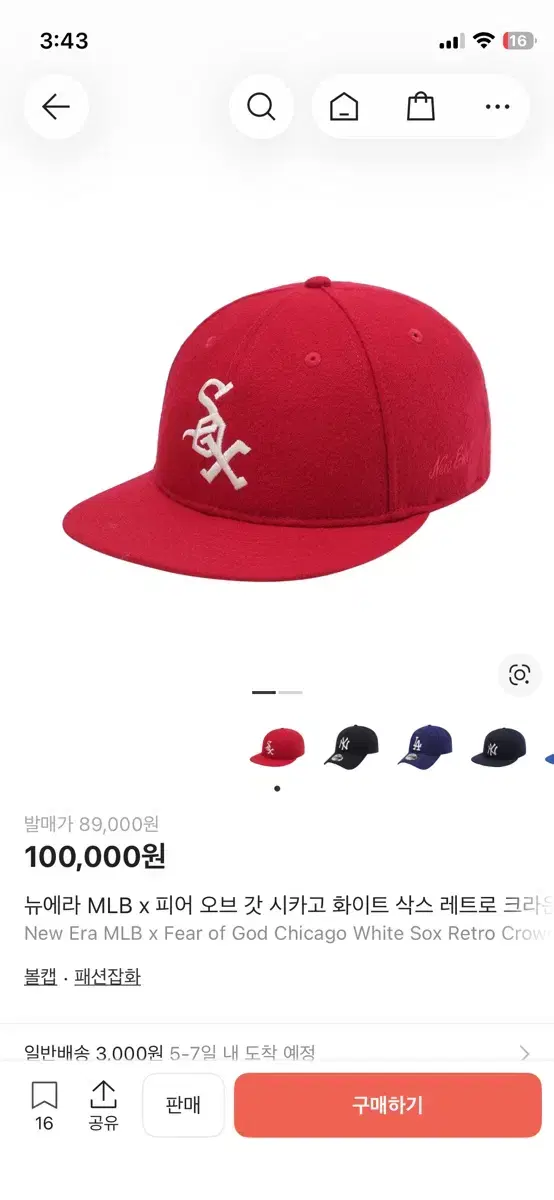The height and width of the screenshot is (1200, 554).
Task: Open the three-dot overflow menu
Action: (x=497, y=107)
